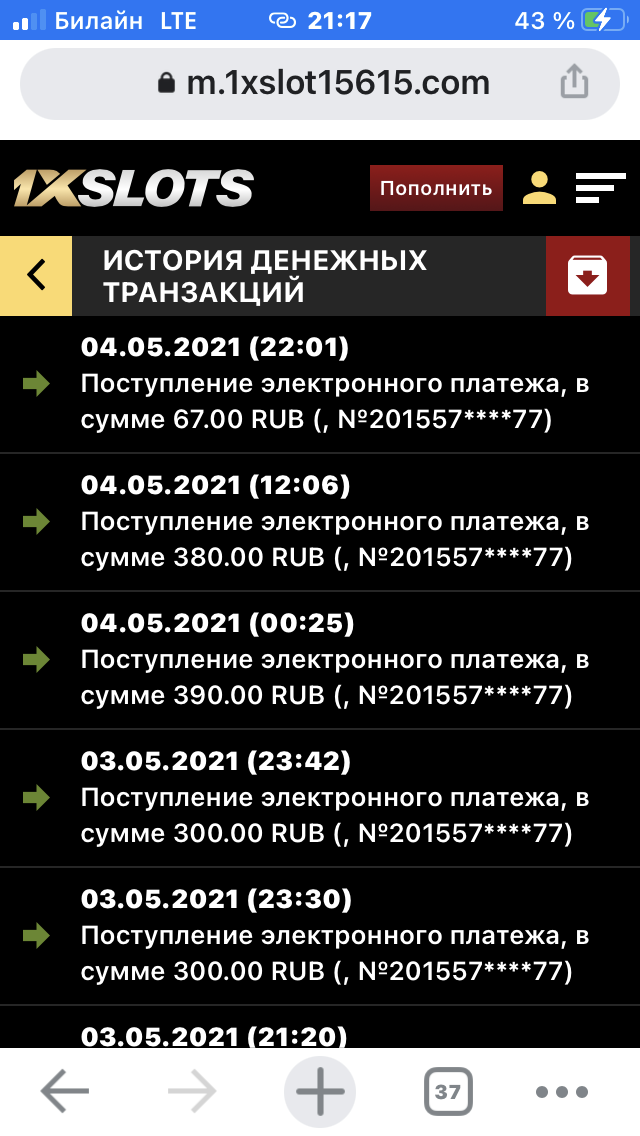Go back in the browser toolbar

tap(64, 1091)
